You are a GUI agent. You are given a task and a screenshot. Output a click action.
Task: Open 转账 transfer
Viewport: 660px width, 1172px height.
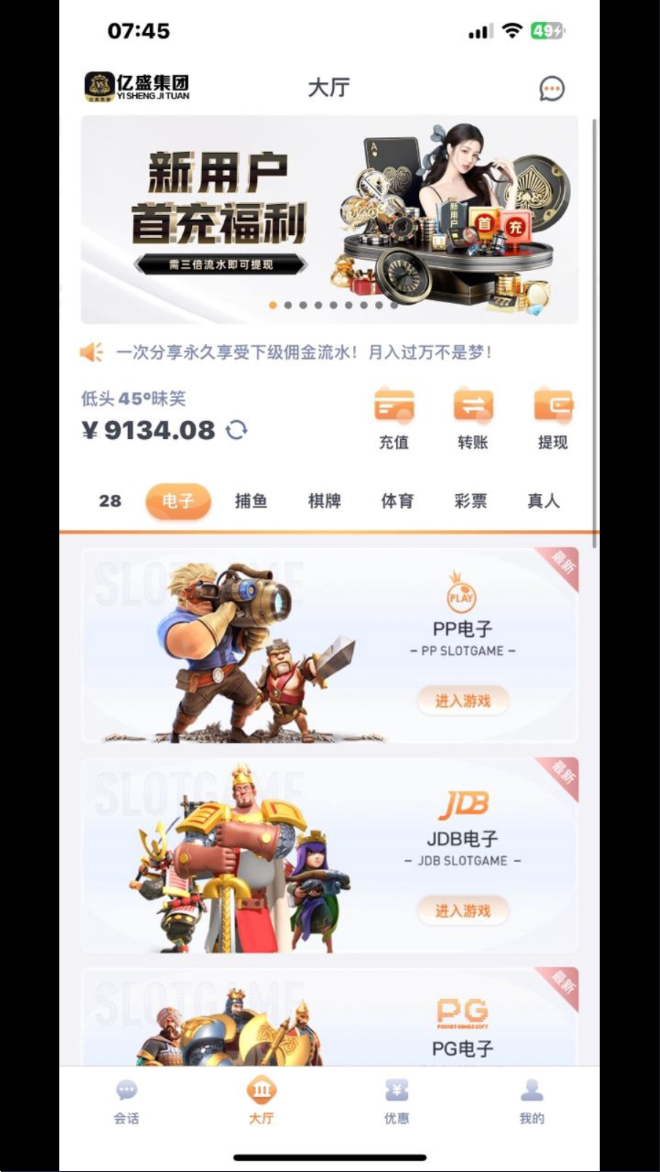(473, 419)
